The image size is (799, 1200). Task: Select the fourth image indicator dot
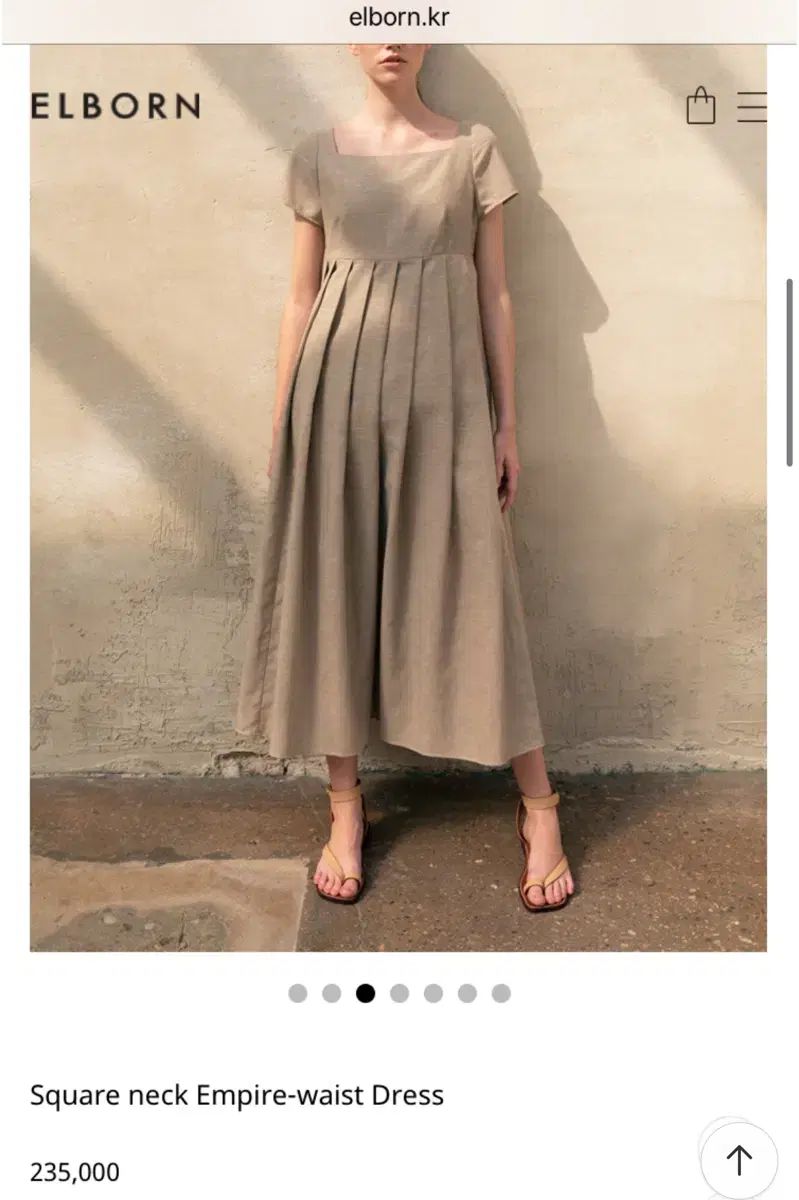tap(399, 993)
